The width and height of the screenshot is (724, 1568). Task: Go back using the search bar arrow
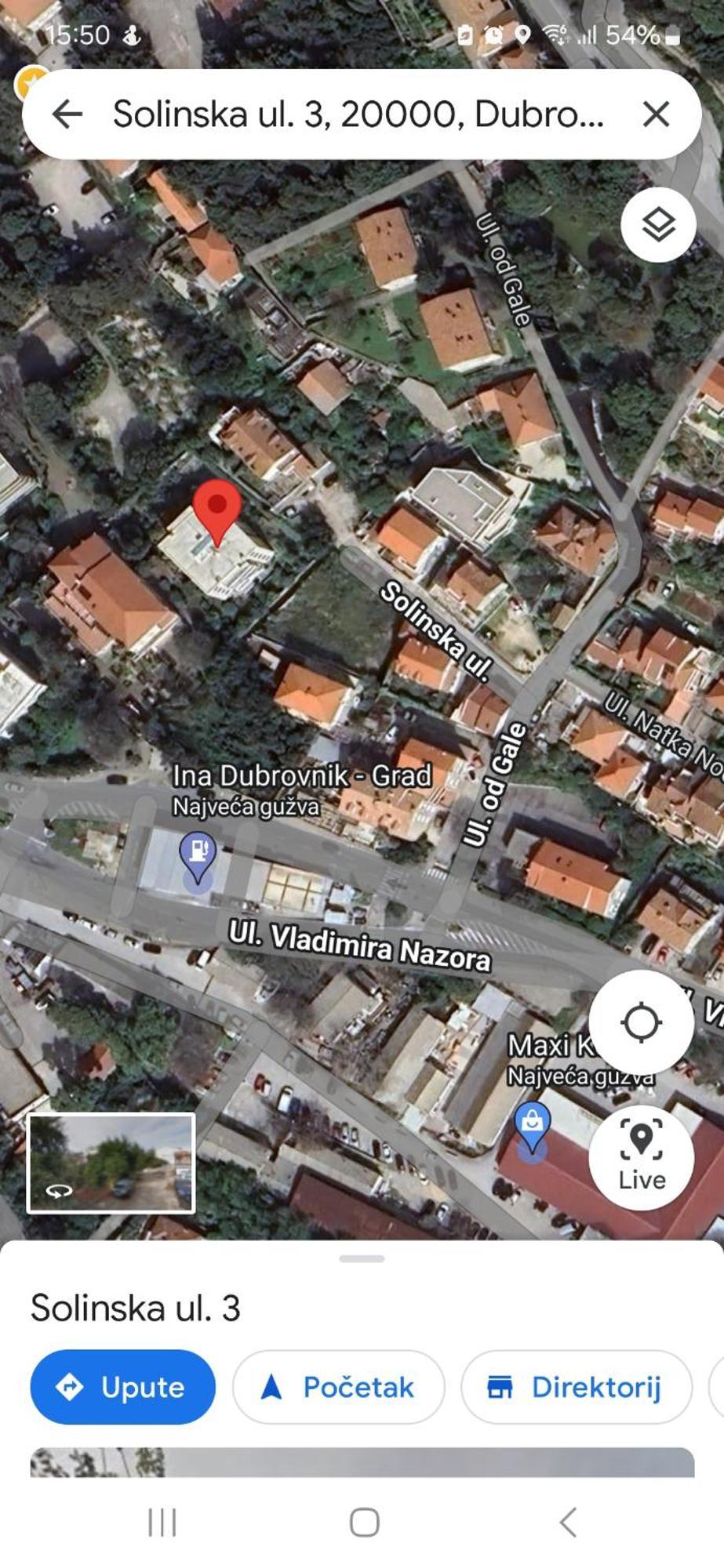coord(67,114)
